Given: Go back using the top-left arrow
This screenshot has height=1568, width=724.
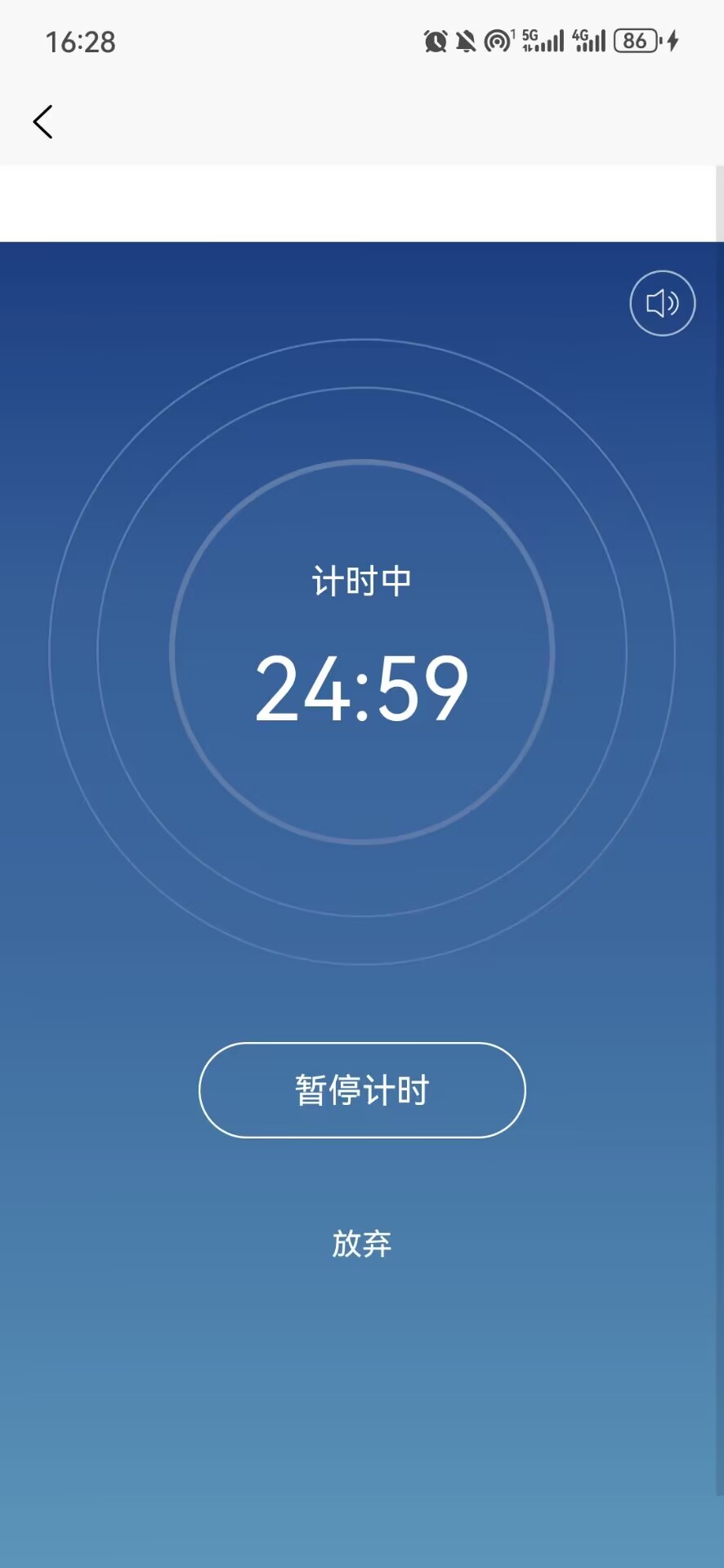Looking at the screenshot, I should (42, 122).
